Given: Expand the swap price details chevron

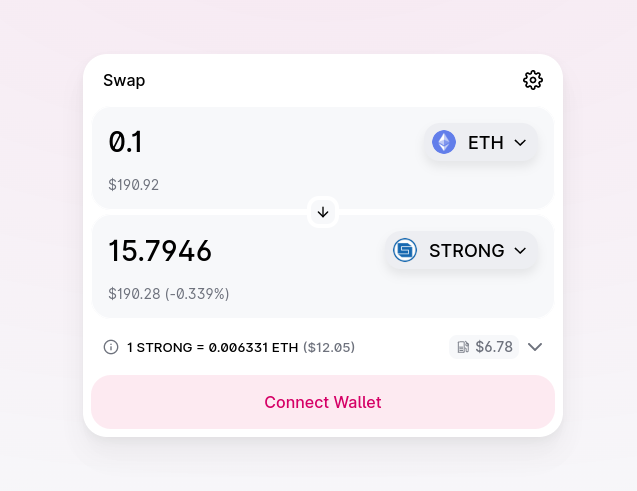Looking at the screenshot, I should 535,347.
